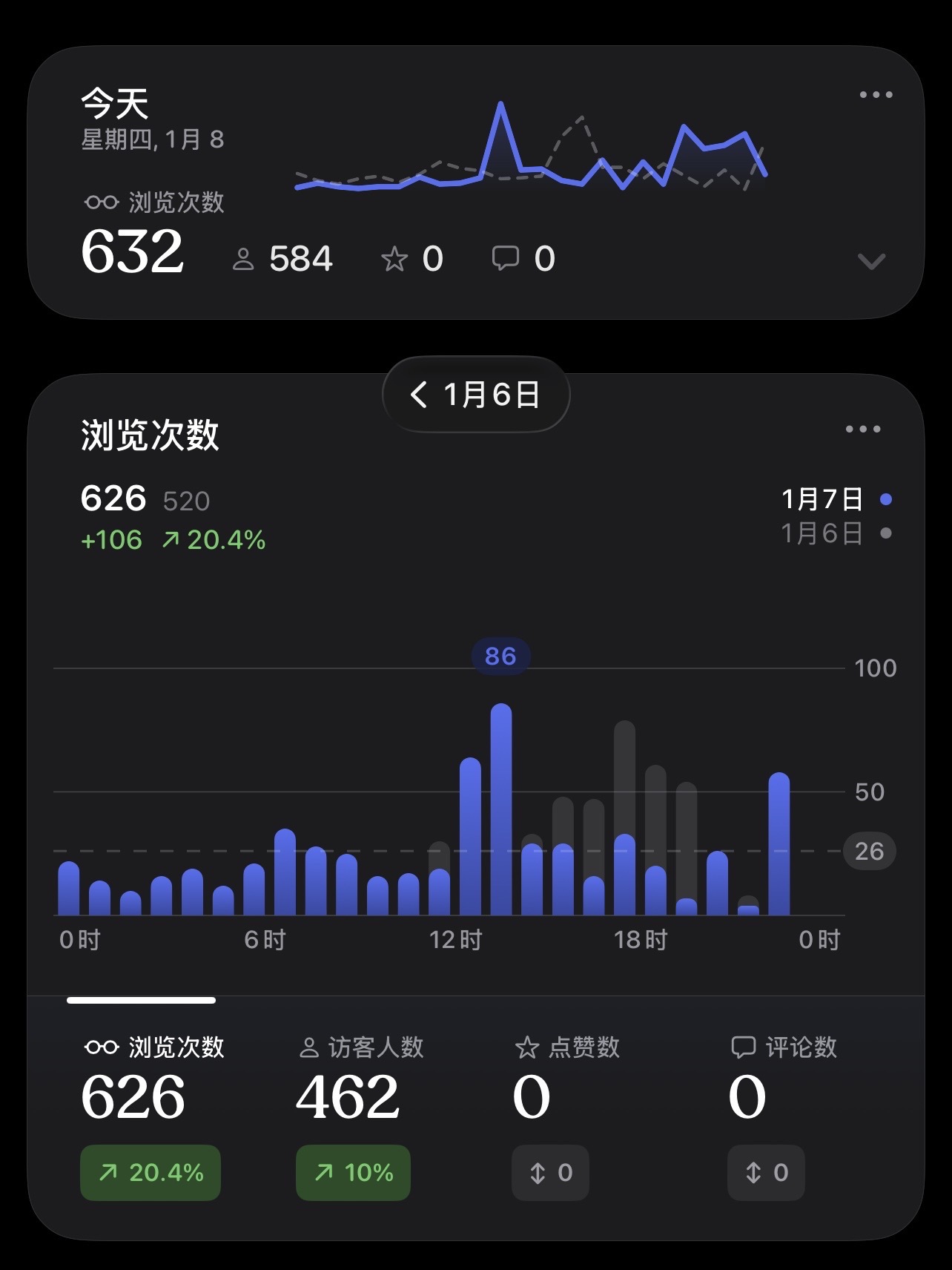The width and height of the screenshot is (952, 1270).
Task: Open the more options menu on 今天 card
Action: [876, 95]
